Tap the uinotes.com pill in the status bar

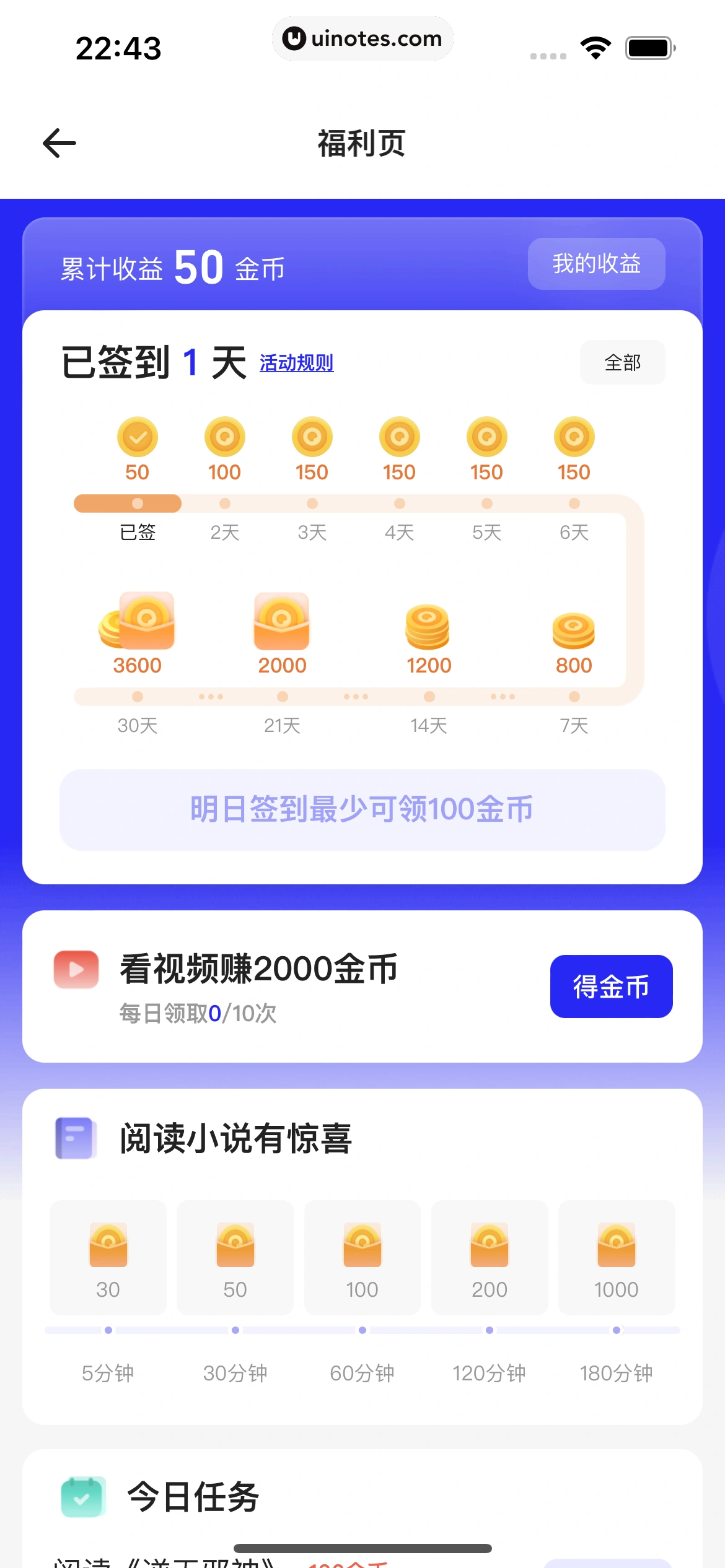(x=362, y=38)
